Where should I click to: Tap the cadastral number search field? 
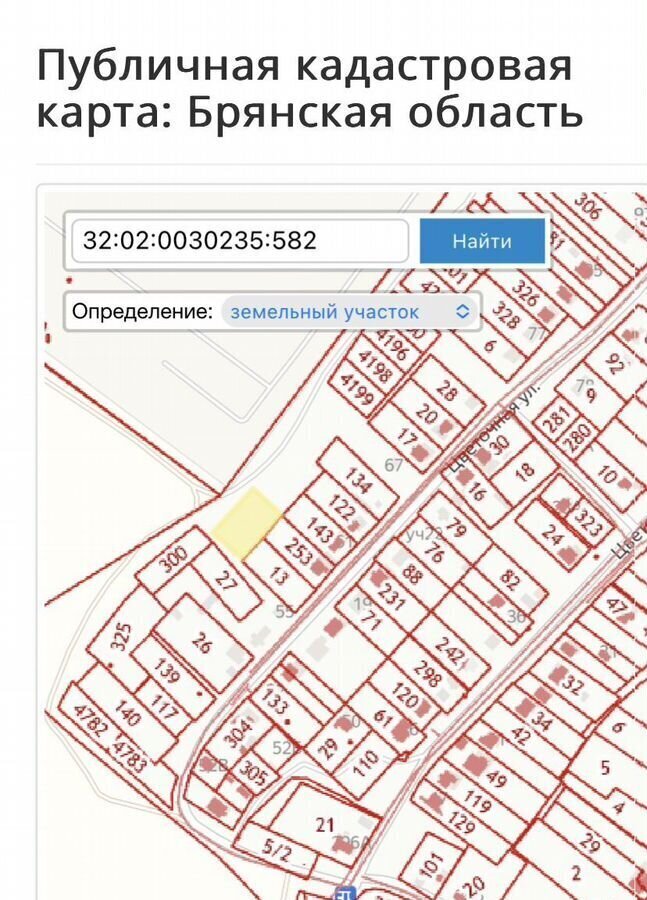(240, 241)
